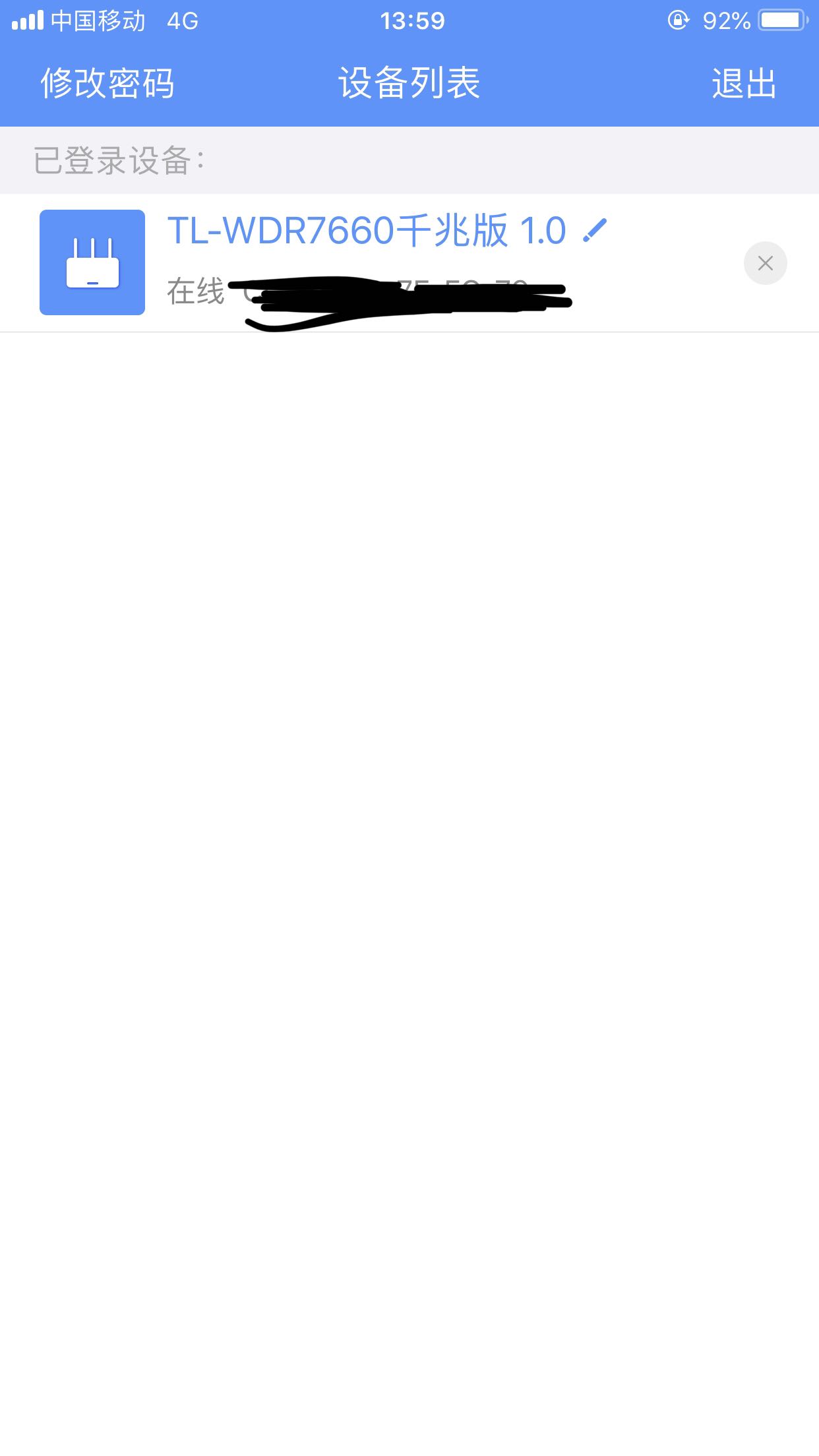Screen dimensions: 819x1456
Task: Log out with the 退出 button
Action: [744, 84]
